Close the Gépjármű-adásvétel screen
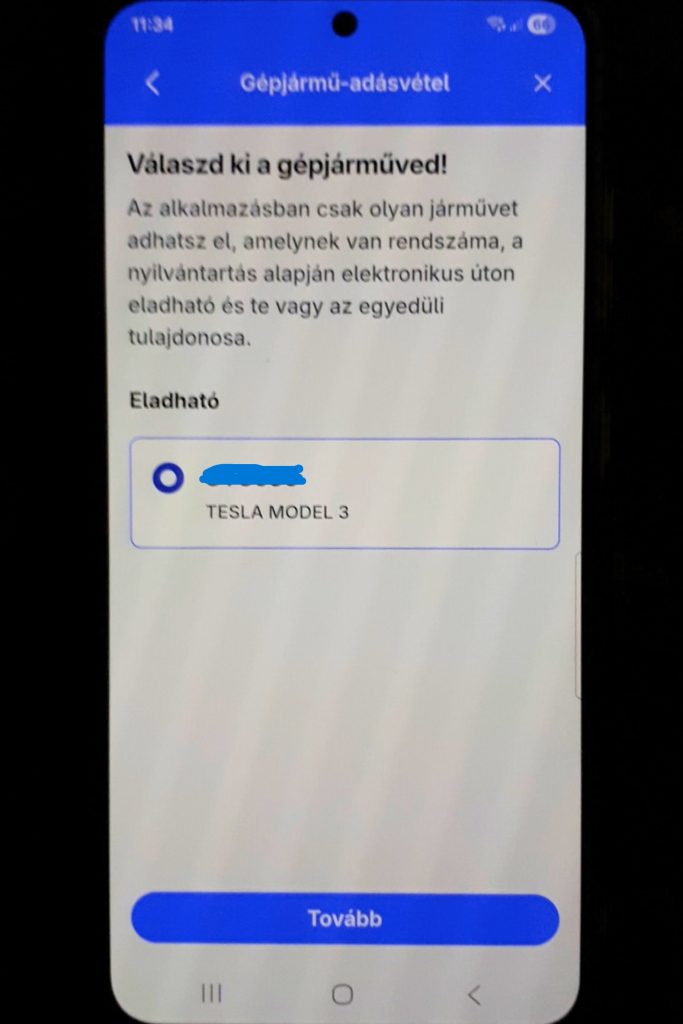The image size is (683, 1024). point(542,83)
